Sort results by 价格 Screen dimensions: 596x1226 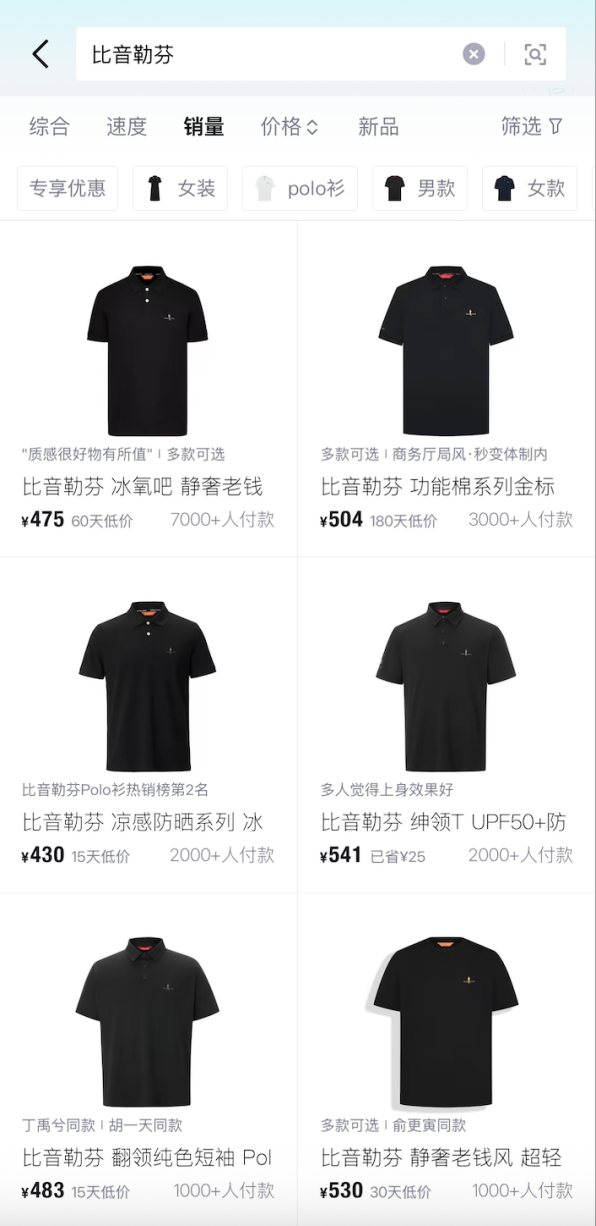coord(290,127)
